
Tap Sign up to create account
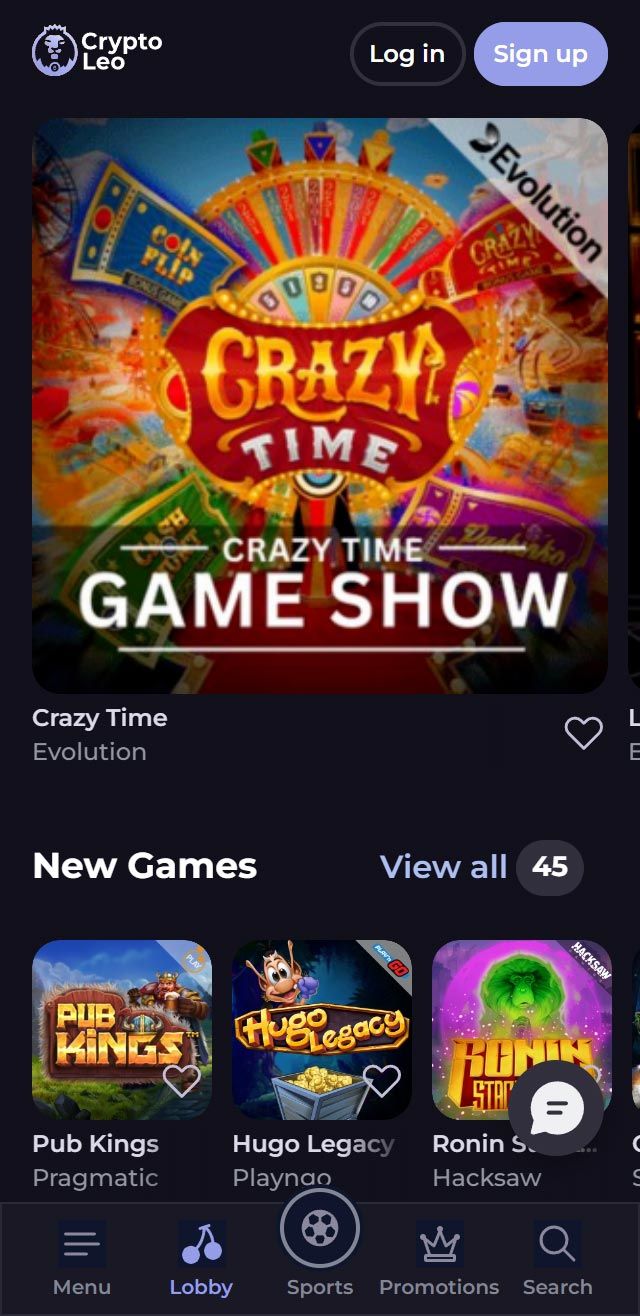tap(540, 54)
